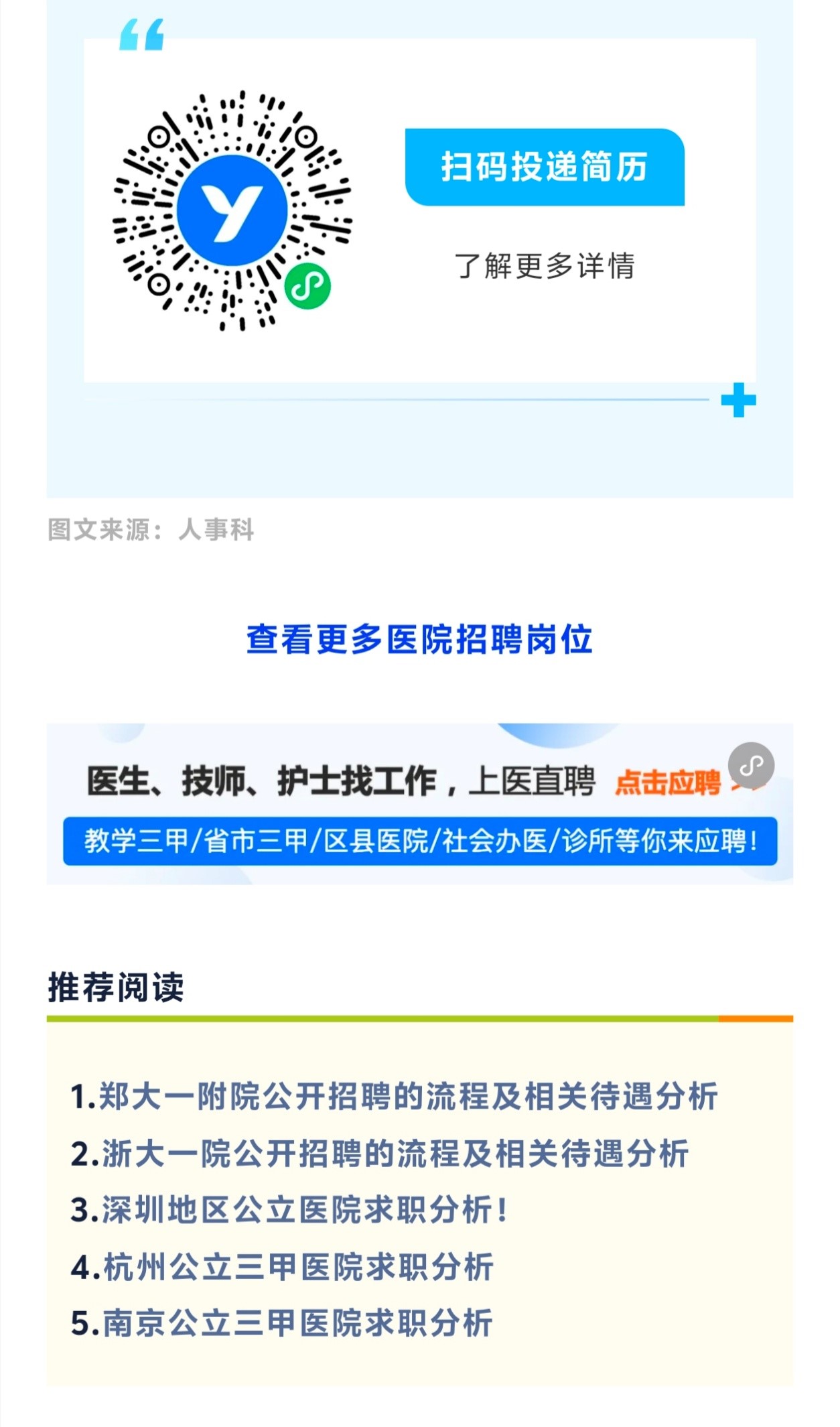The width and height of the screenshot is (840, 1427).
Task: View 杭州公立三甲医院求职分析 article
Action: (x=283, y=1267)
